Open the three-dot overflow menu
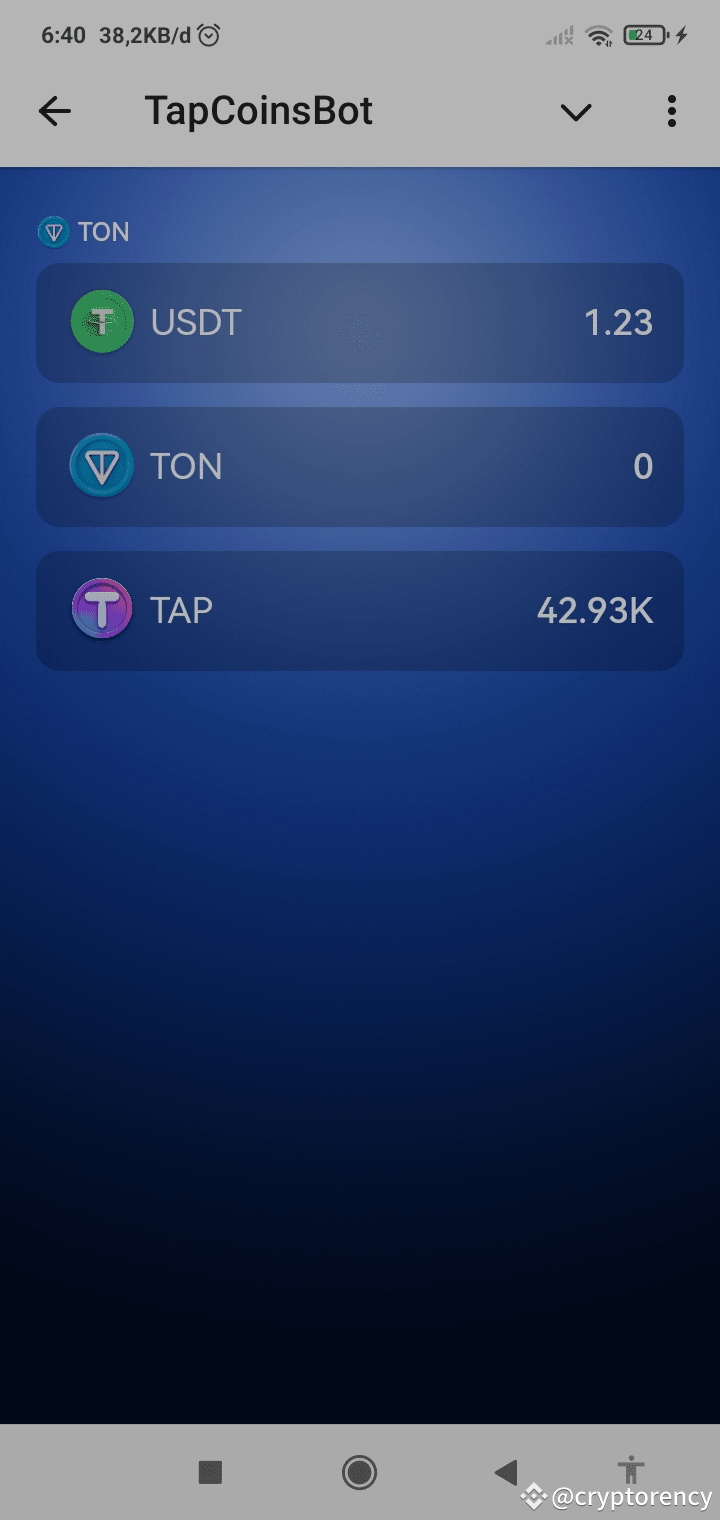Viewport: 720px width, 1520px height. tap(671, 111)
